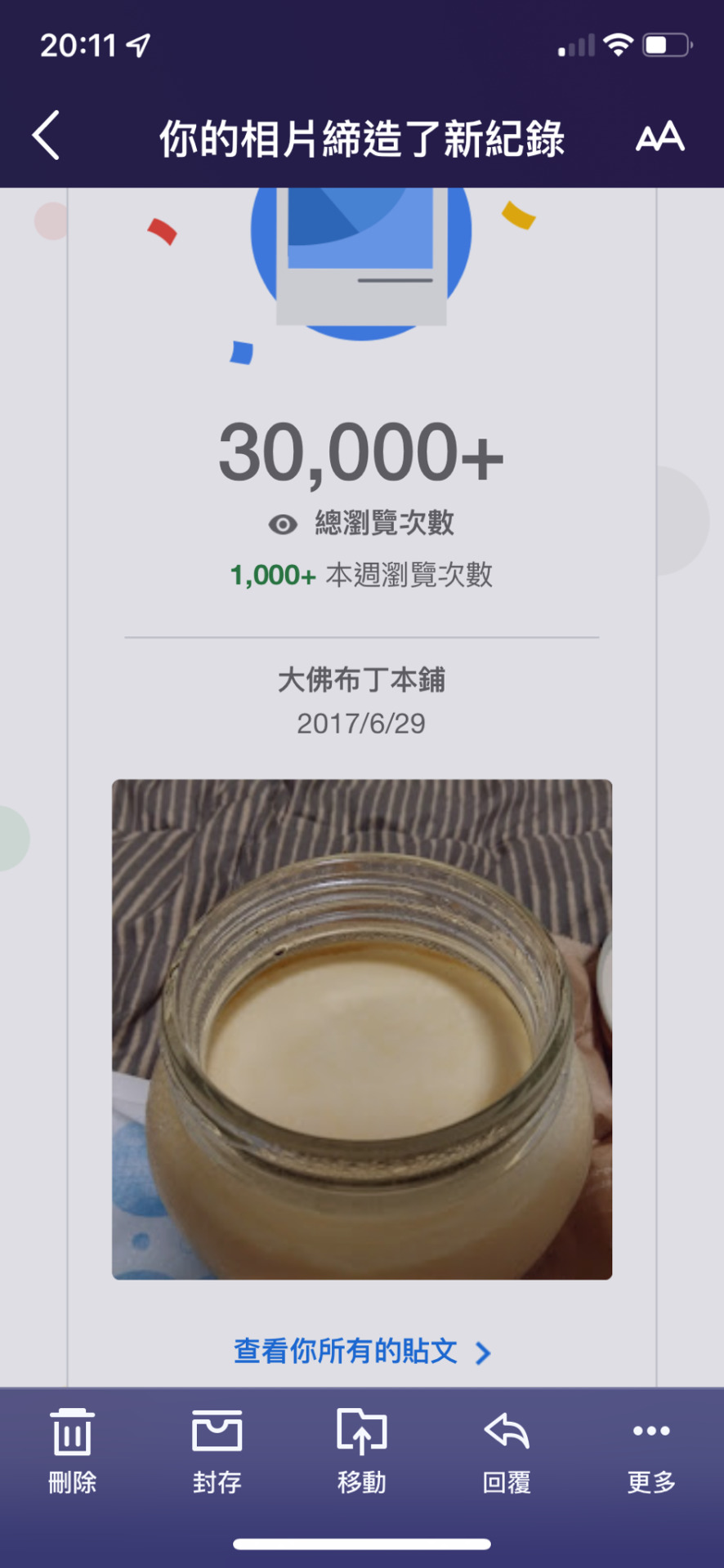
Task: Adjust text size with AA icon
Action: (659, 137)
